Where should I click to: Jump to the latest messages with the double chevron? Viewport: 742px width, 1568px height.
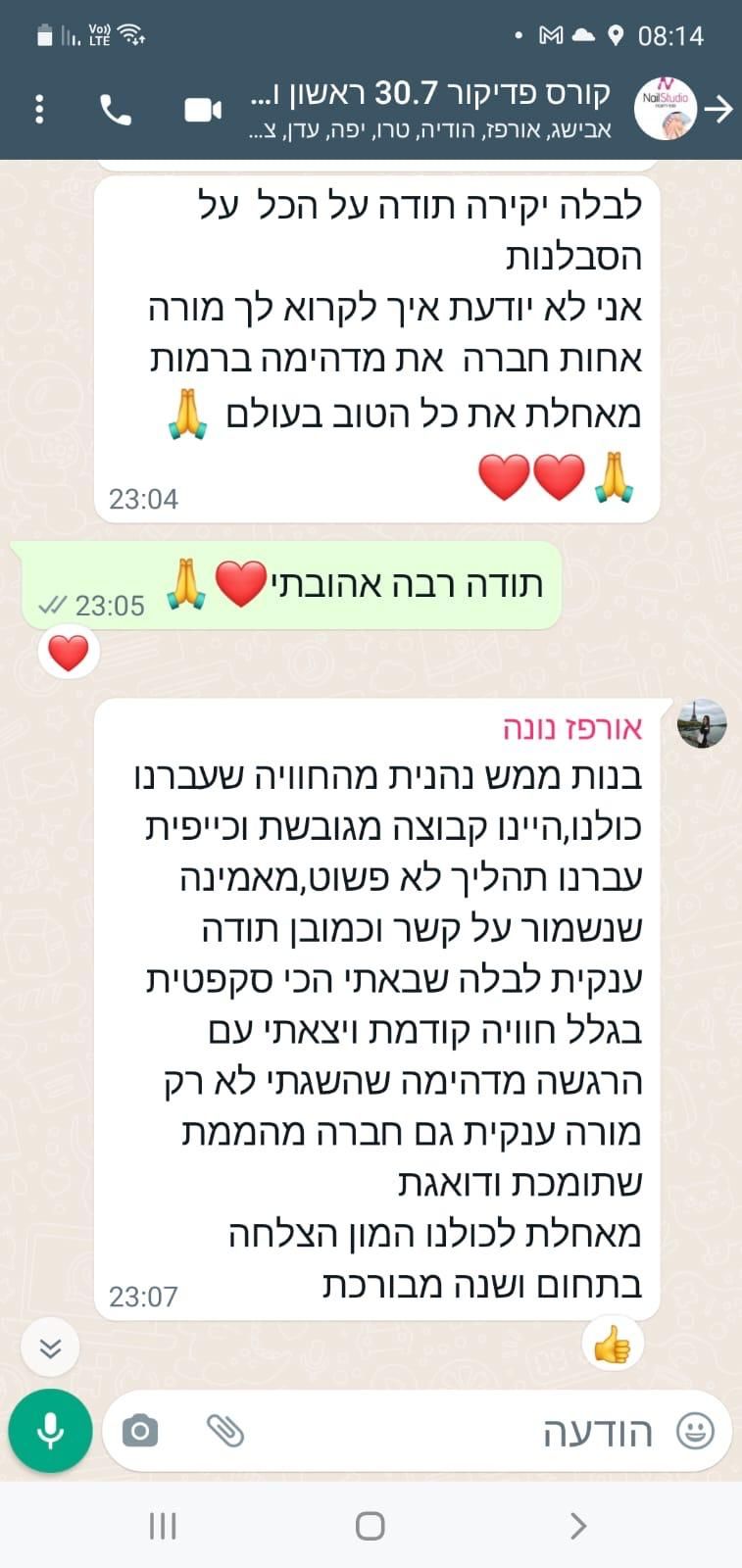pos(50,1349)
